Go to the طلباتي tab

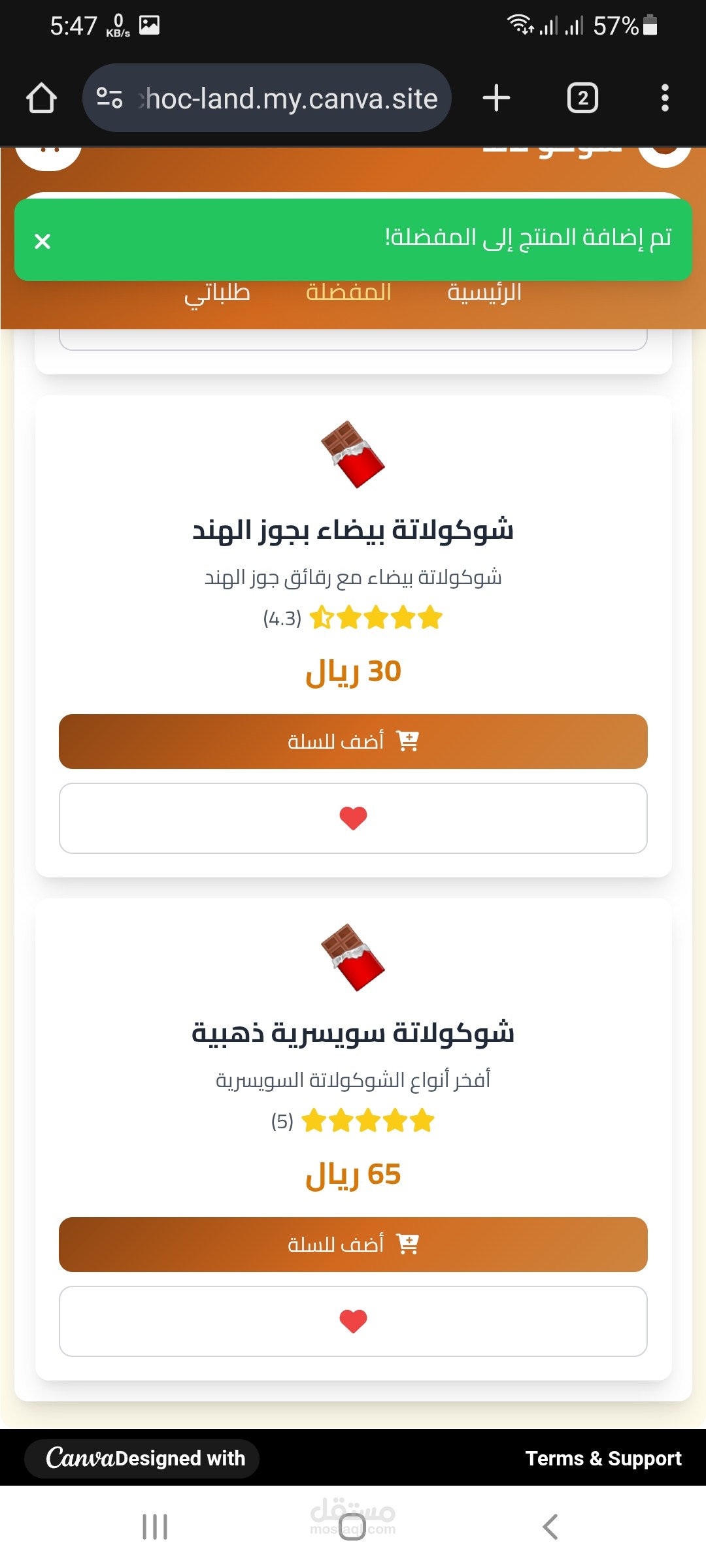[217, 293]
